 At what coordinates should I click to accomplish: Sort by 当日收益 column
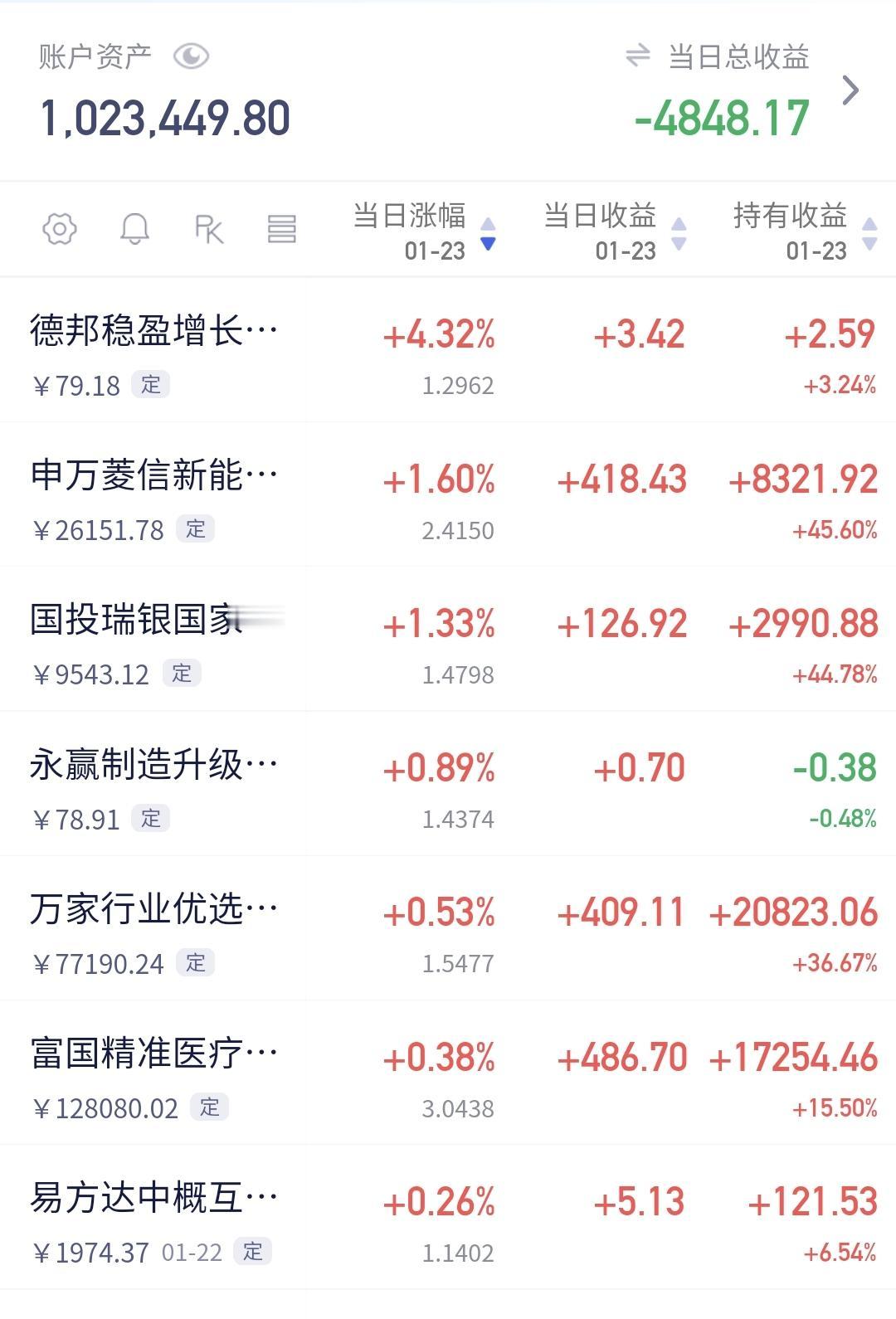coord(615,231)
